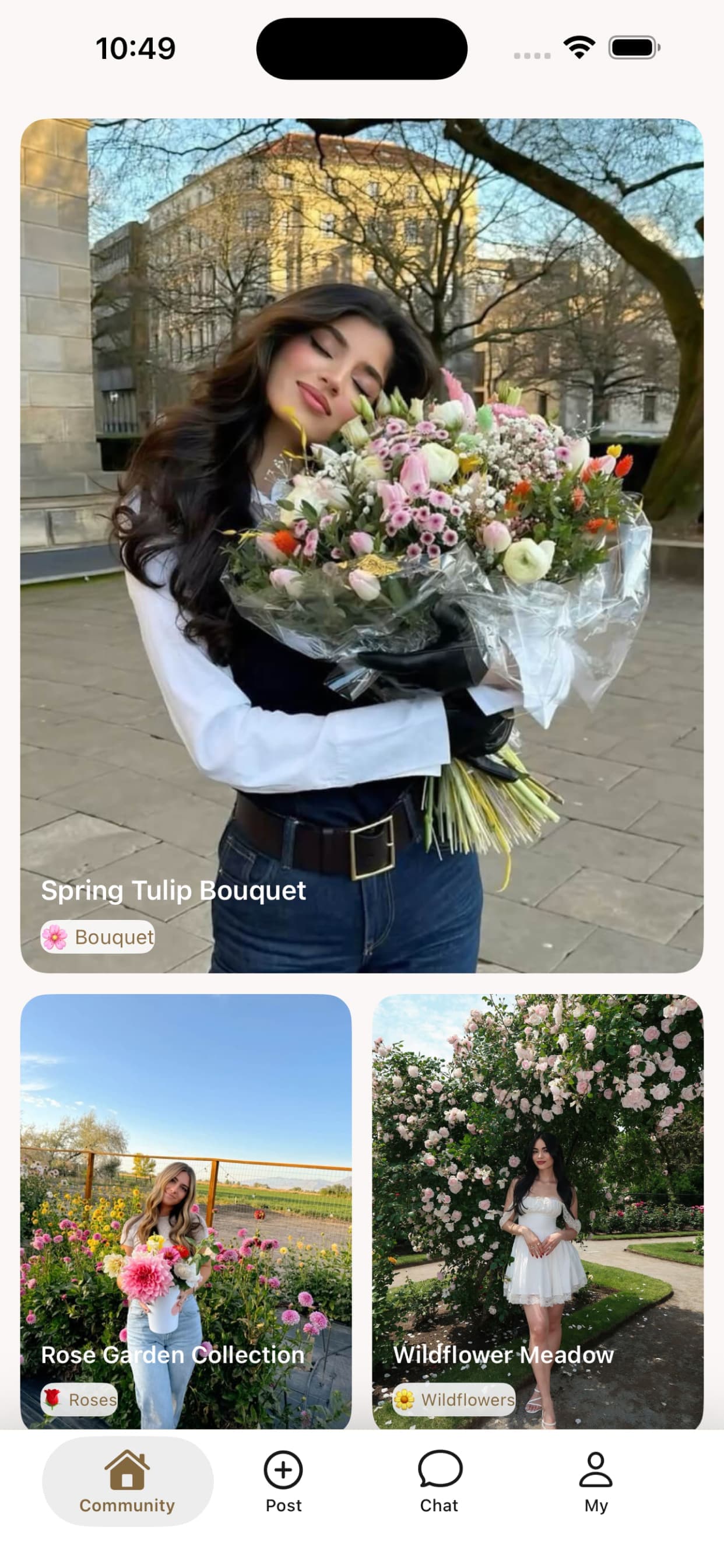The width and height of the screenshot is (724, 1568).
Task: Expand the Spring Tulip Bouquet post details
Action: (361, 548)
